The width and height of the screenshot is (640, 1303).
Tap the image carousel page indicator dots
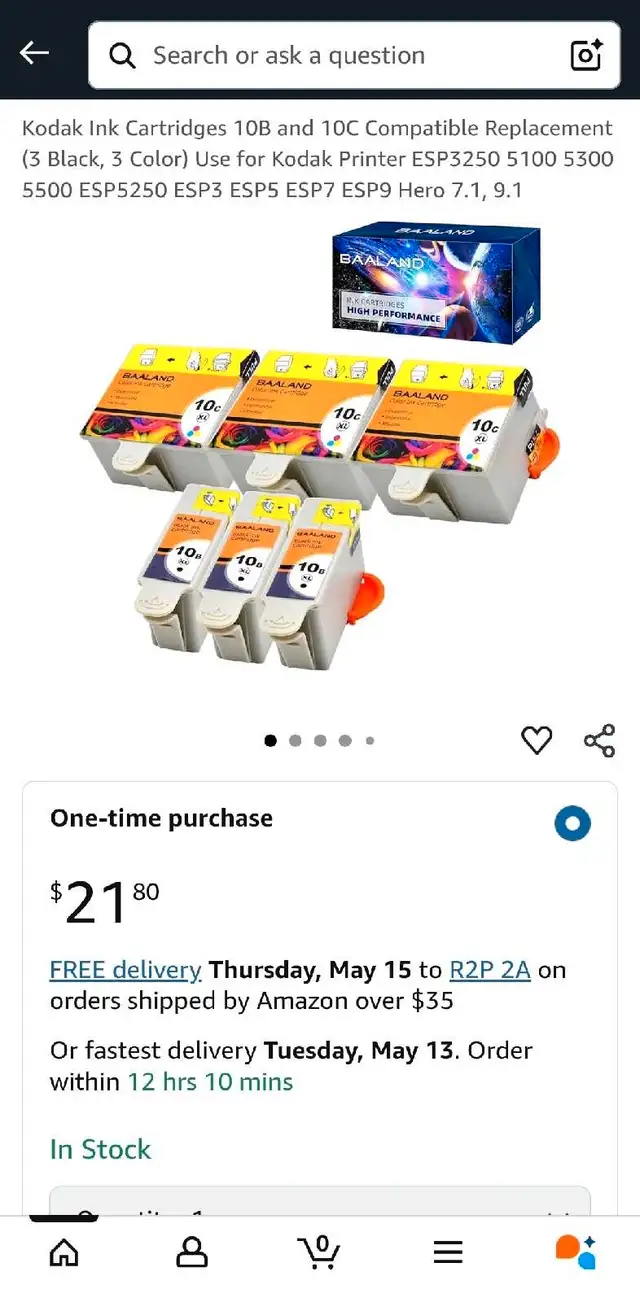coord(320,741)
